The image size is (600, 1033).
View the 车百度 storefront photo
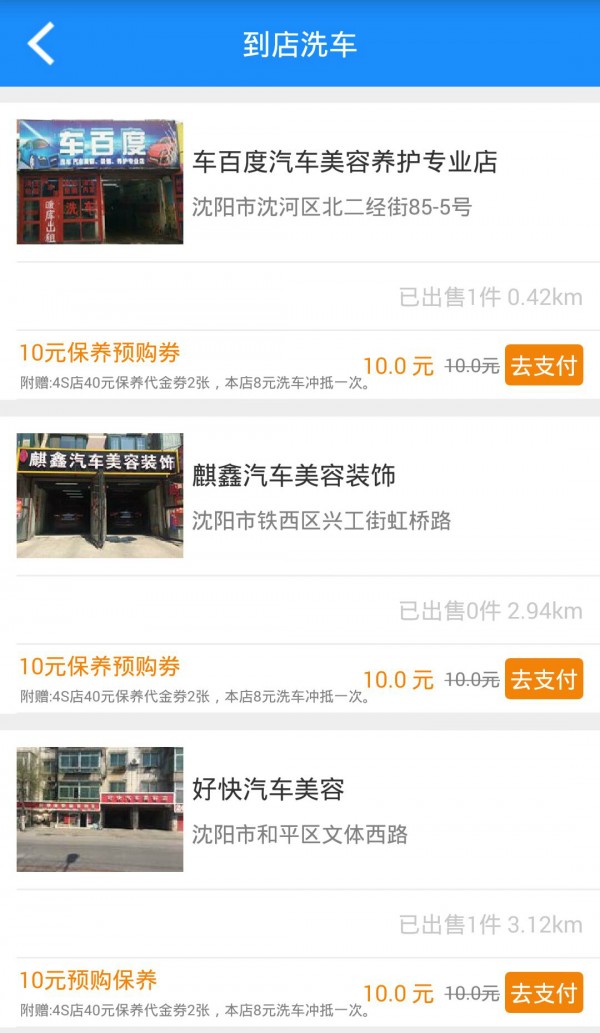point(100,182)
